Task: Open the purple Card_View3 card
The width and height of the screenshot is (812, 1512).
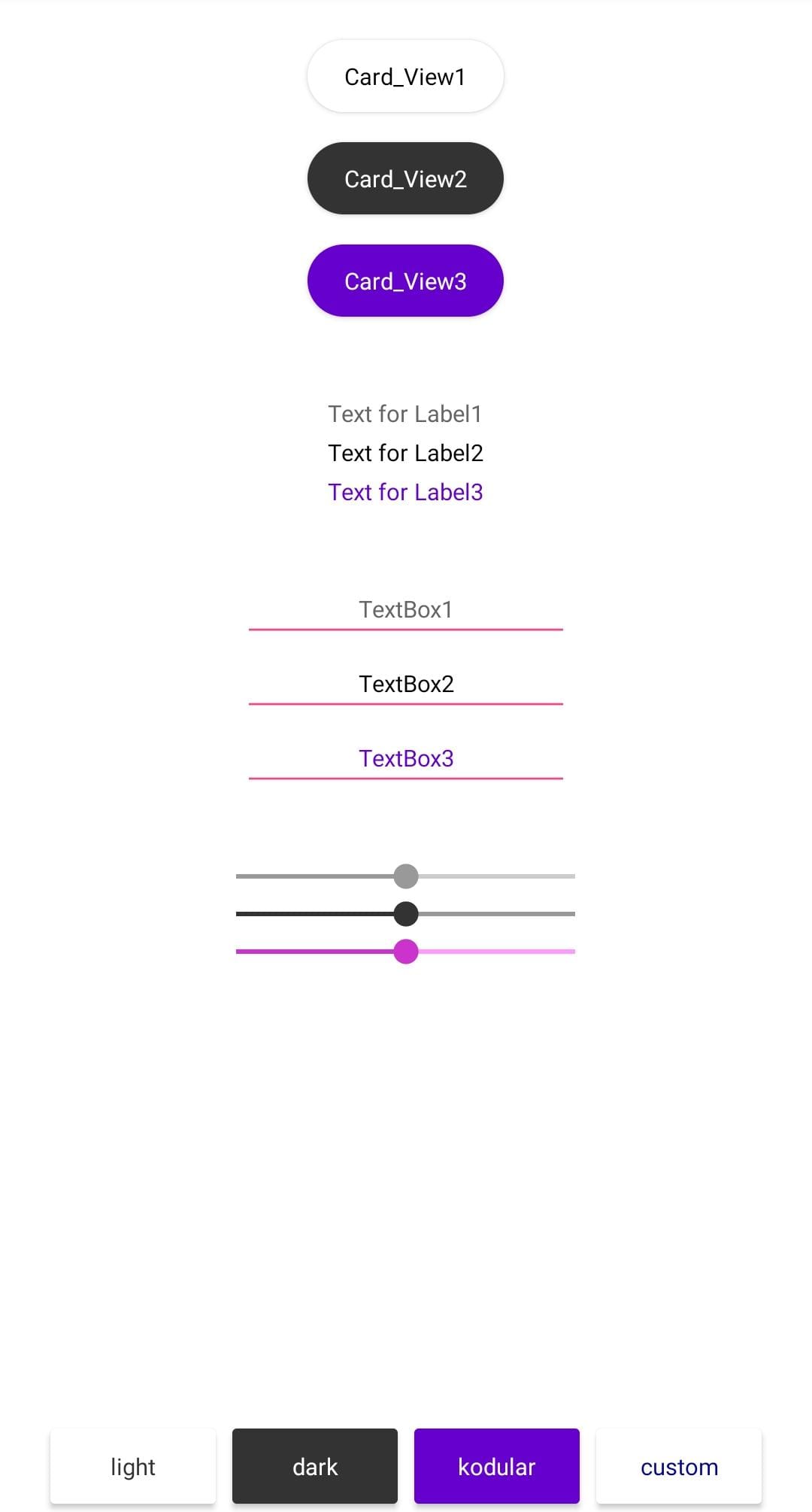Action: [405, 281]
